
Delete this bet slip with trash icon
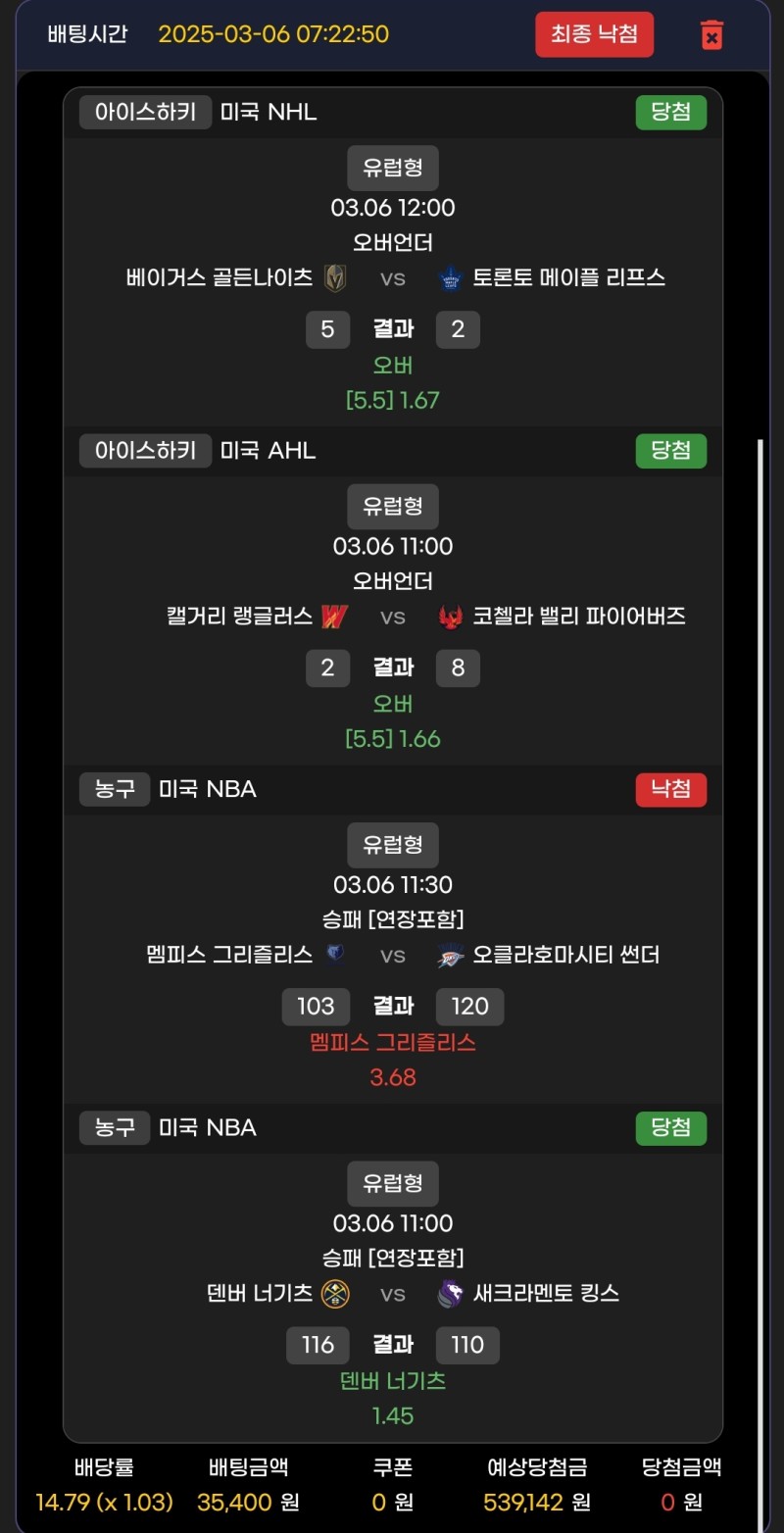[712, 35]
